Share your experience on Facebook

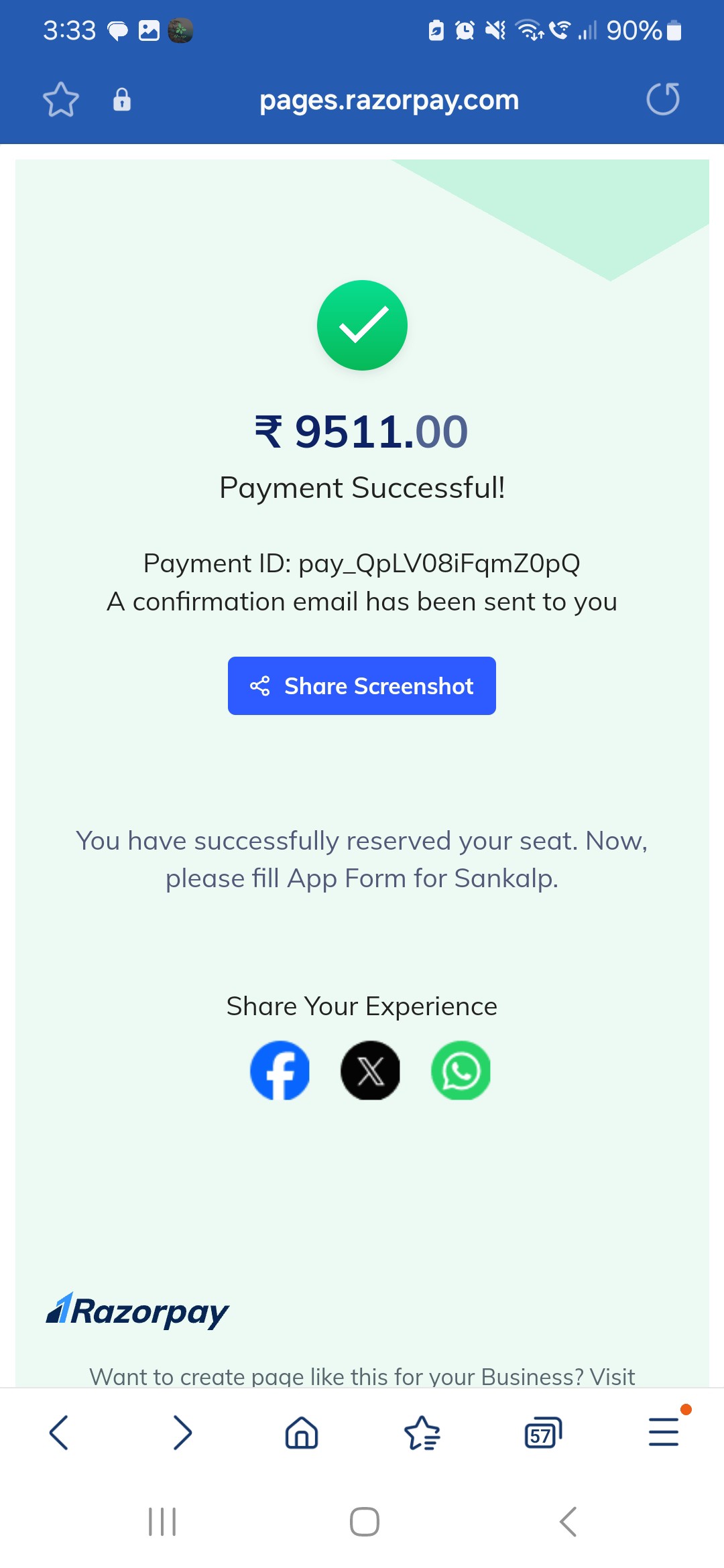click(280, 1070)
